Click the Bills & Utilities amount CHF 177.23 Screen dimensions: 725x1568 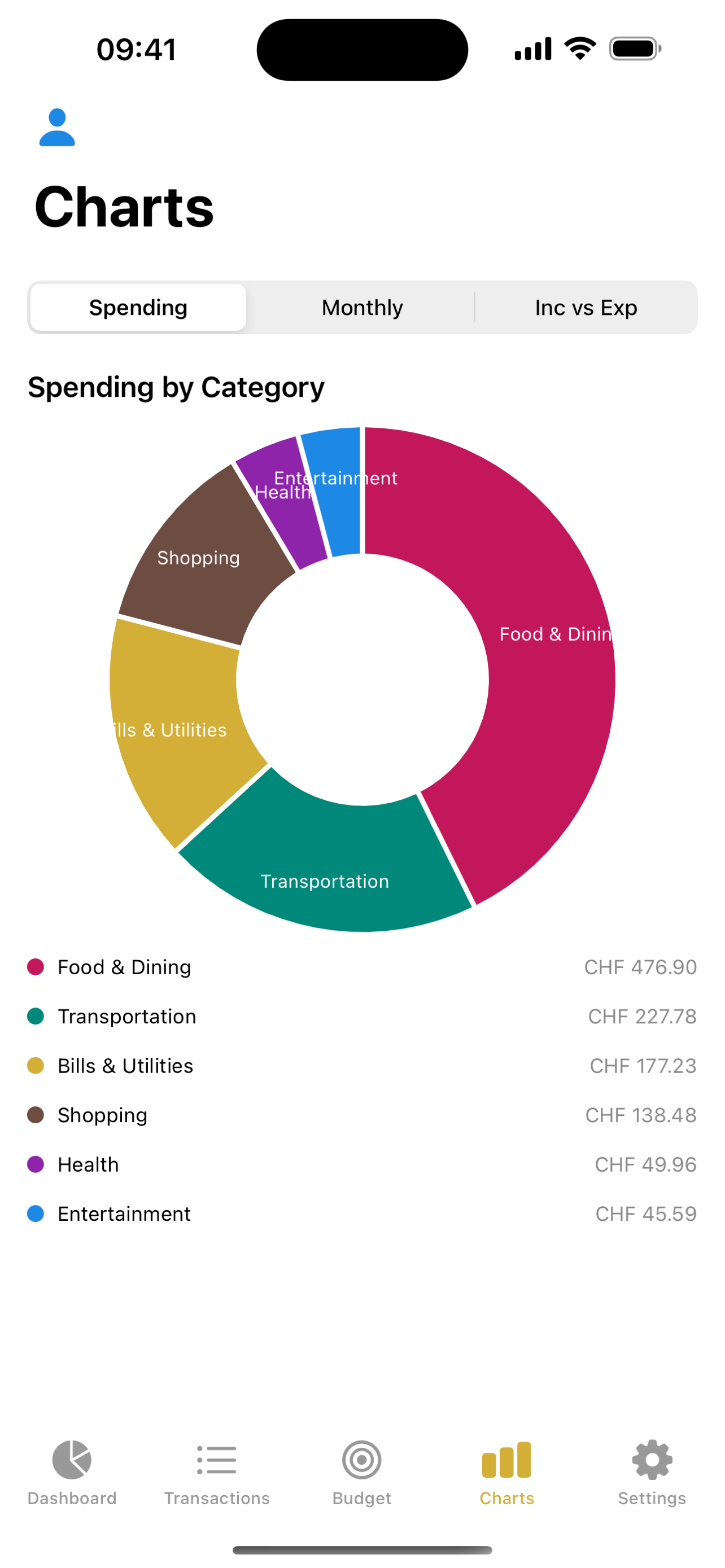tap(644, 1066)
